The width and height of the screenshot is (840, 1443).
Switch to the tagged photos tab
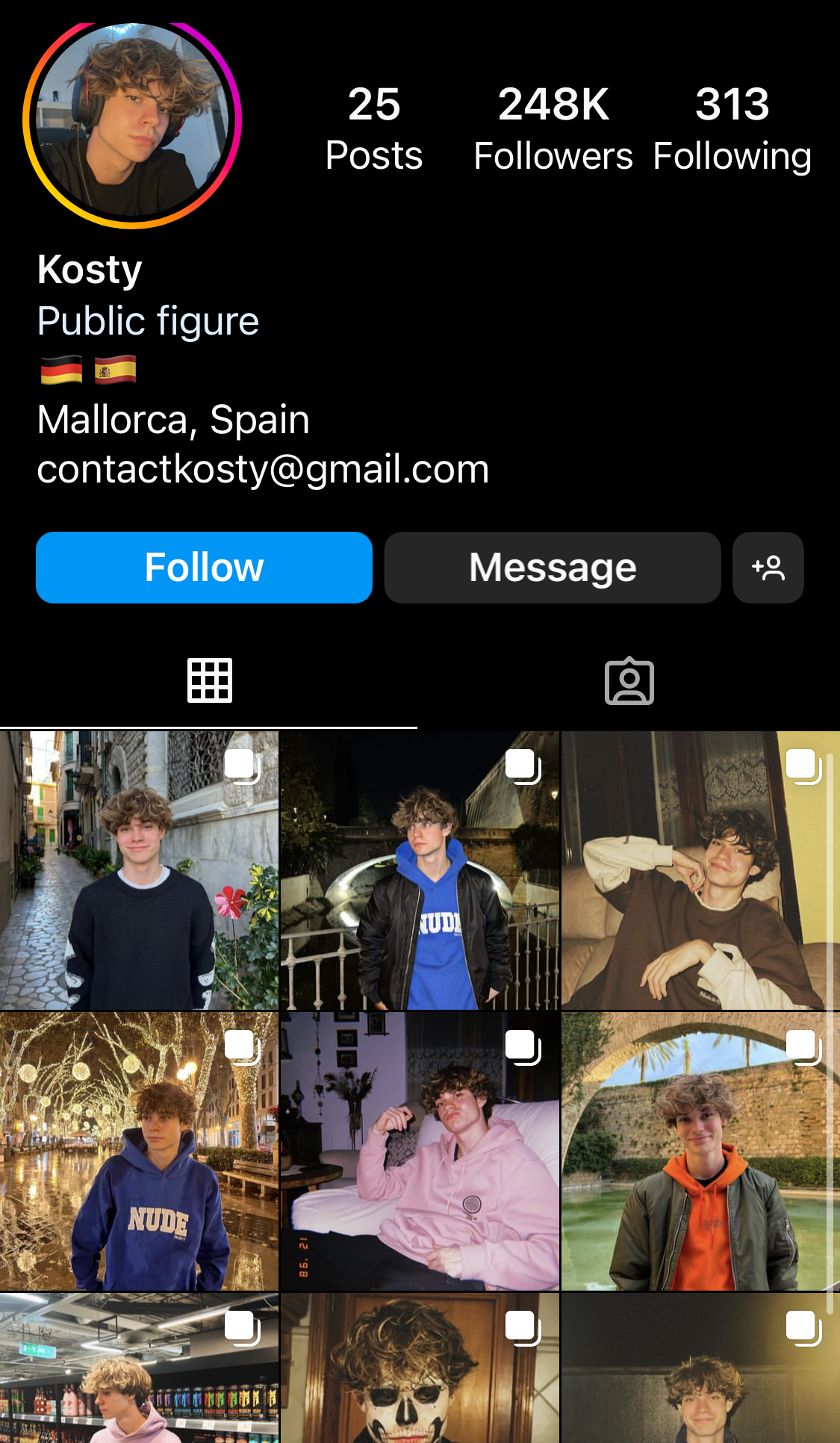tap(629, 680)
